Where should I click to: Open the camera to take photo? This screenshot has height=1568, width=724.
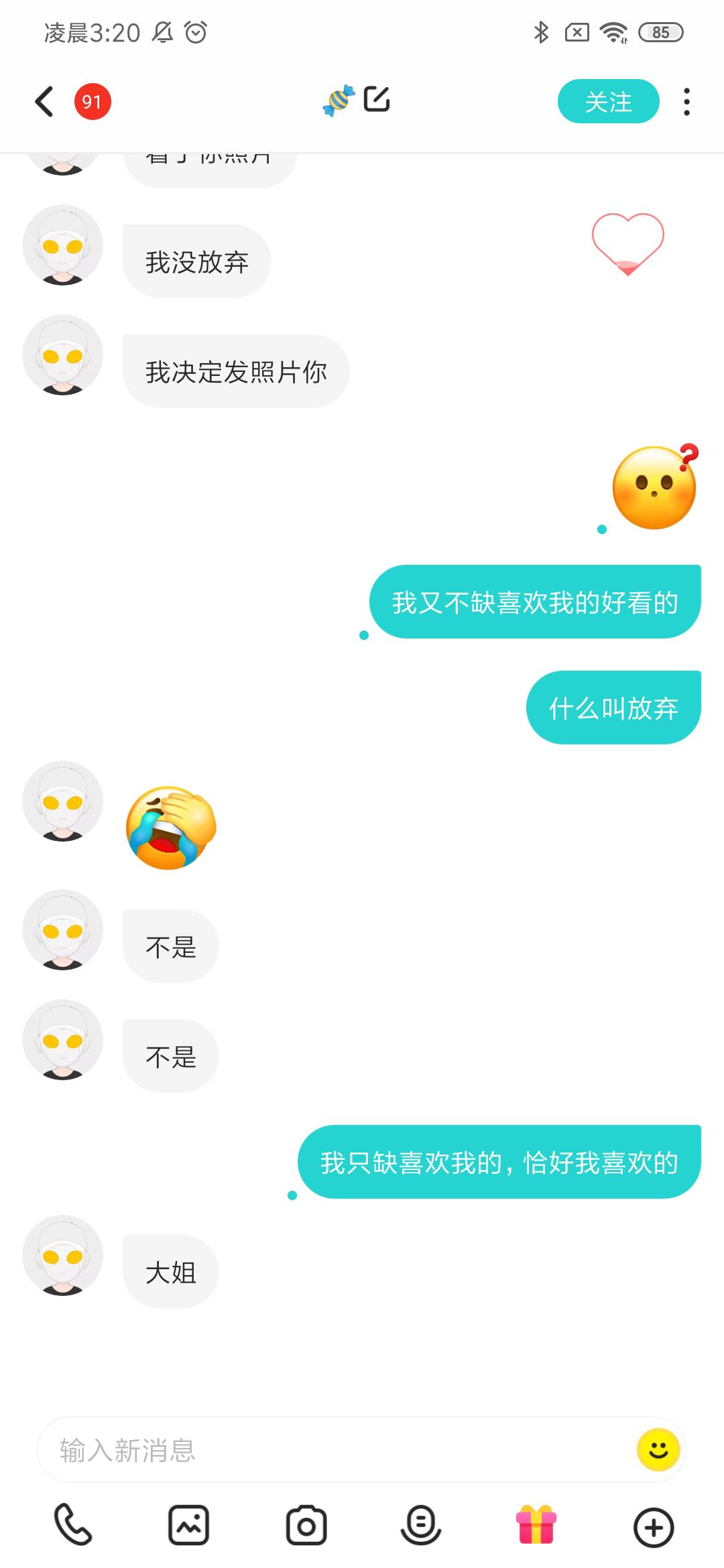click(306, 1526)
